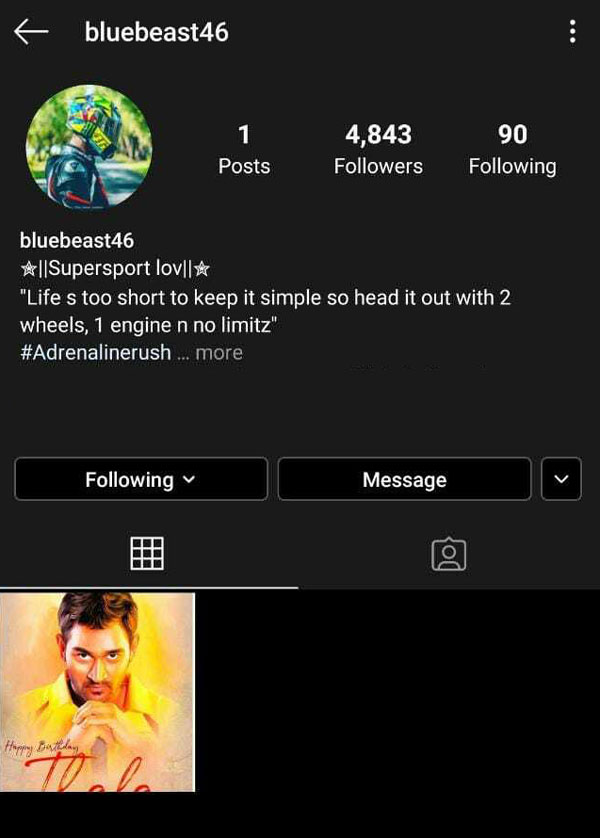Go back using the arrow

tap(31, 32)
